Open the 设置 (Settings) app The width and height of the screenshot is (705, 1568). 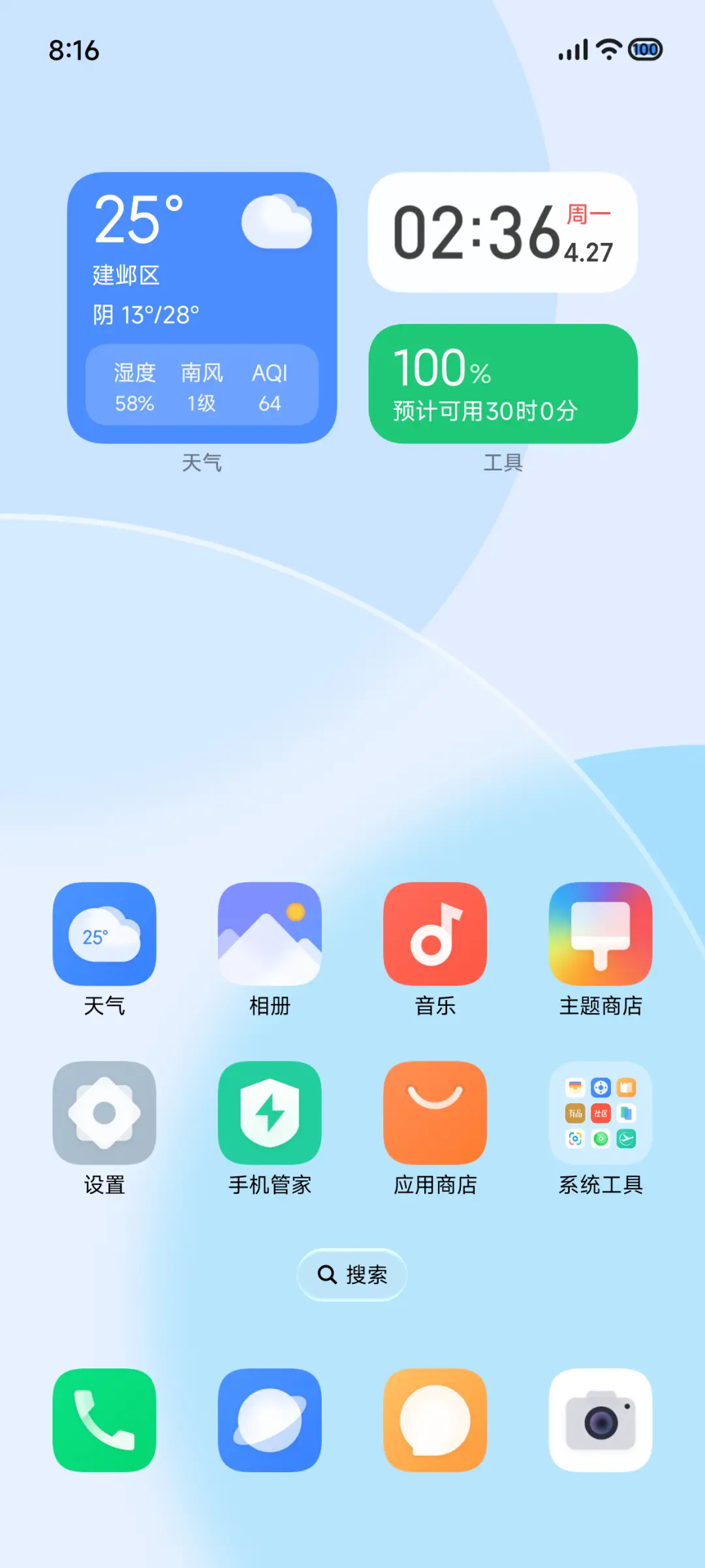pyautogui.click(x=105, y=1113)
